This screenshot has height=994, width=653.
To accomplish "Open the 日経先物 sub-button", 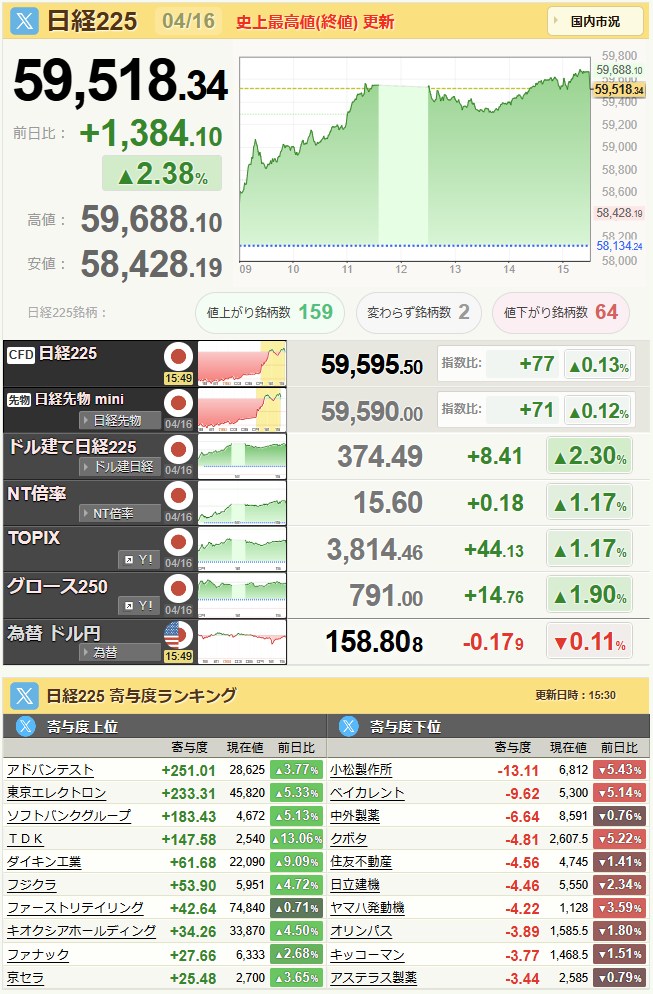I will 119,420.
